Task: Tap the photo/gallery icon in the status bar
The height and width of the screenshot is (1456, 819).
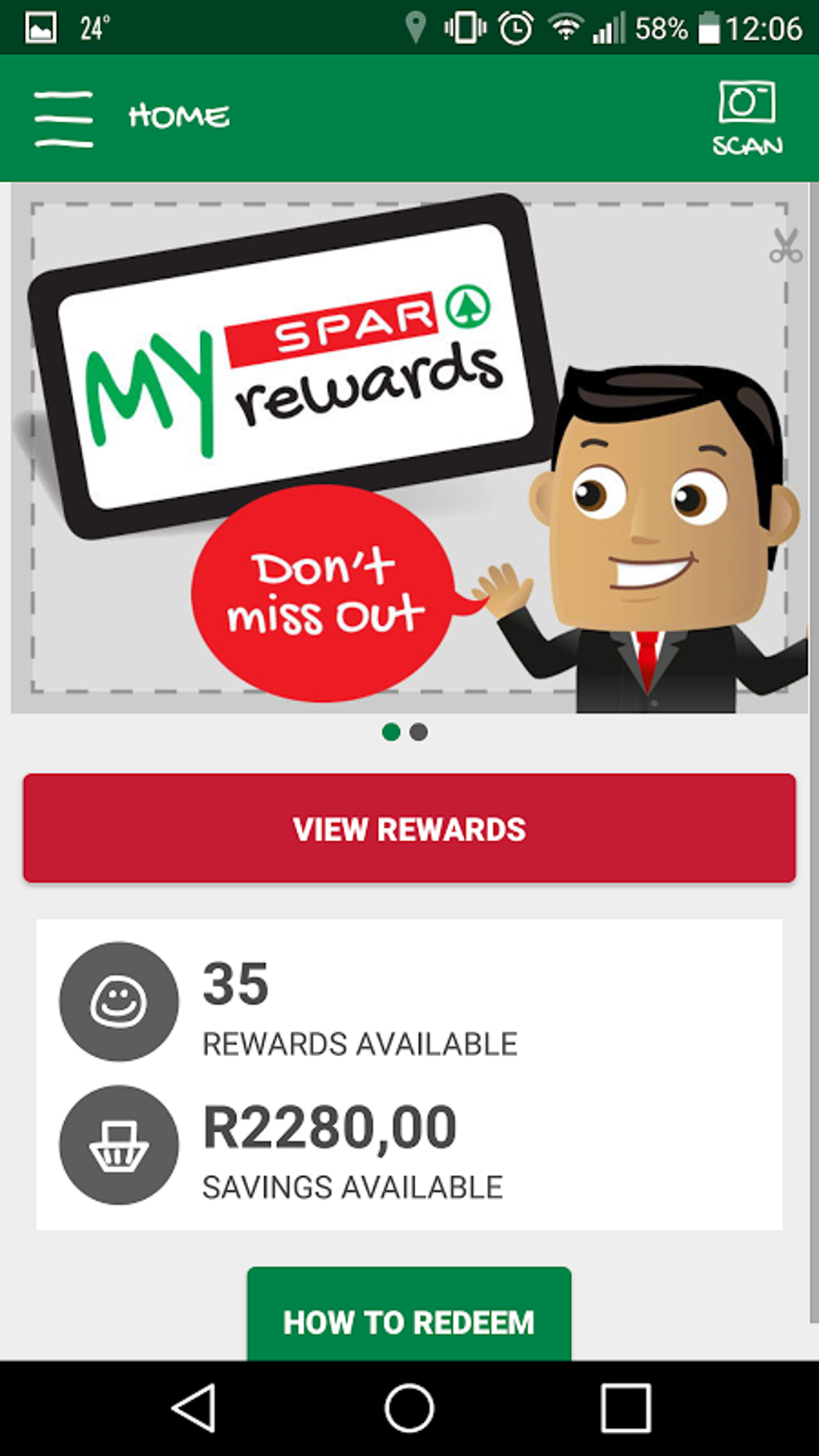Action: (42, 24)
